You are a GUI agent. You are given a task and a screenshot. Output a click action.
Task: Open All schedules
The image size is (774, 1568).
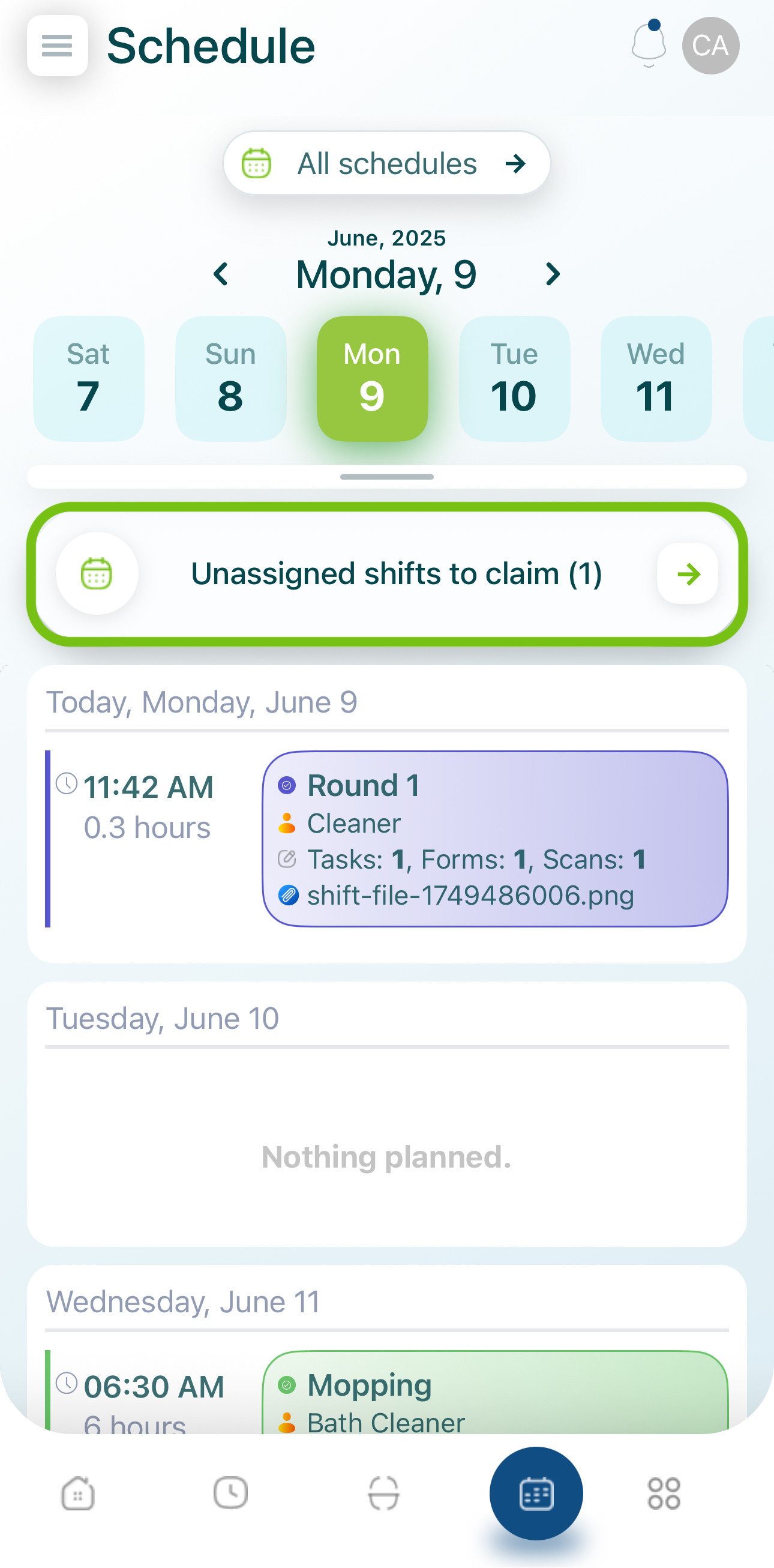386,163
